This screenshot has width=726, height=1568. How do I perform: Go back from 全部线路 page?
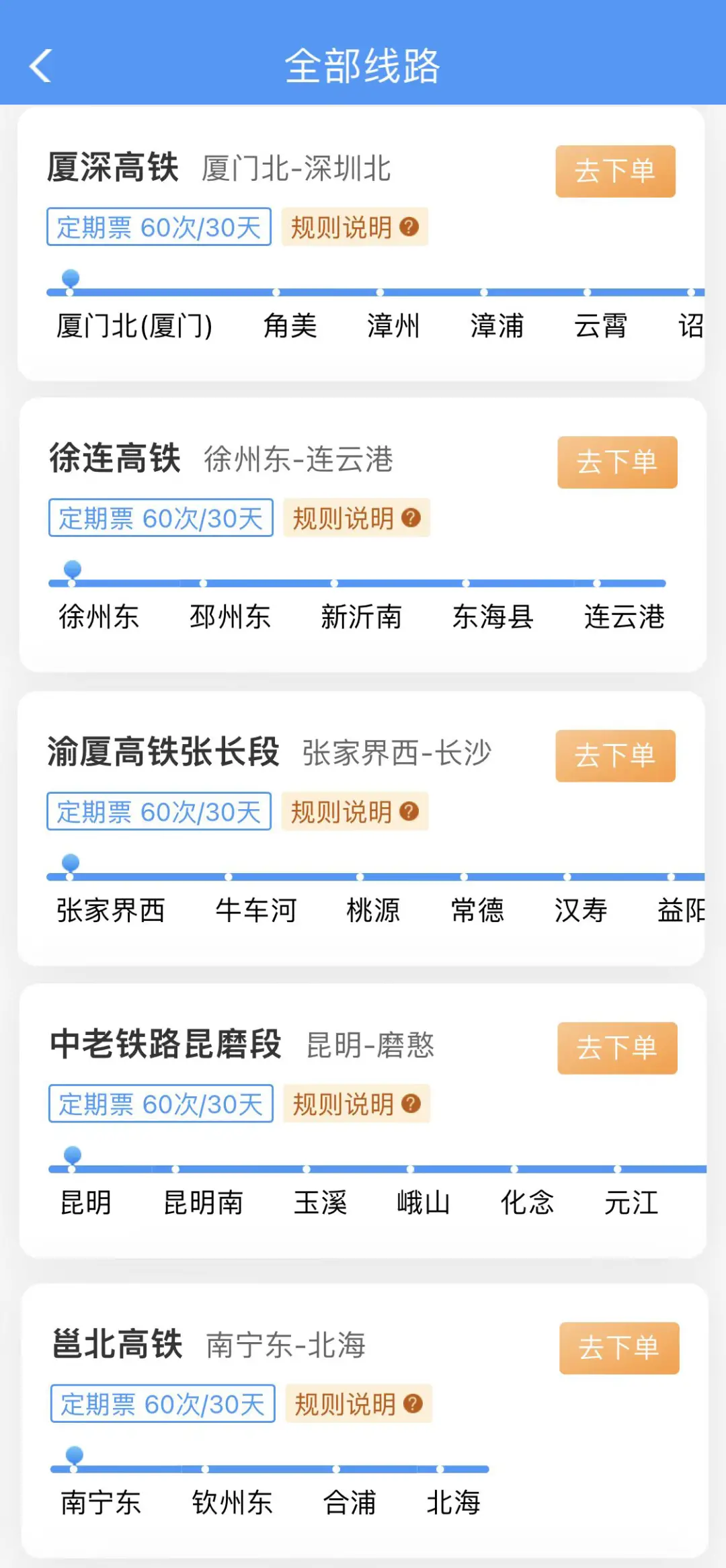point(41,66)
